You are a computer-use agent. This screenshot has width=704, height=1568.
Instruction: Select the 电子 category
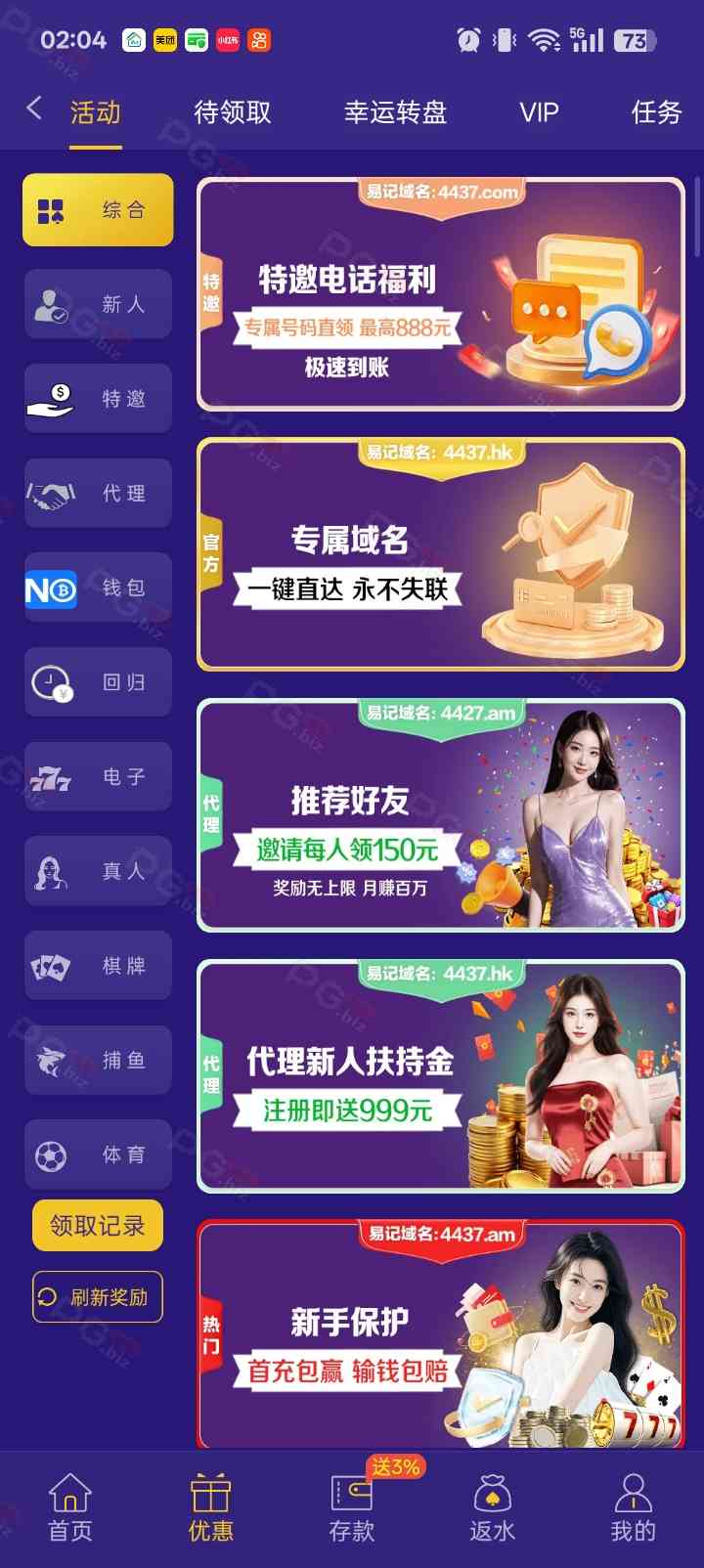coord(98,777)
